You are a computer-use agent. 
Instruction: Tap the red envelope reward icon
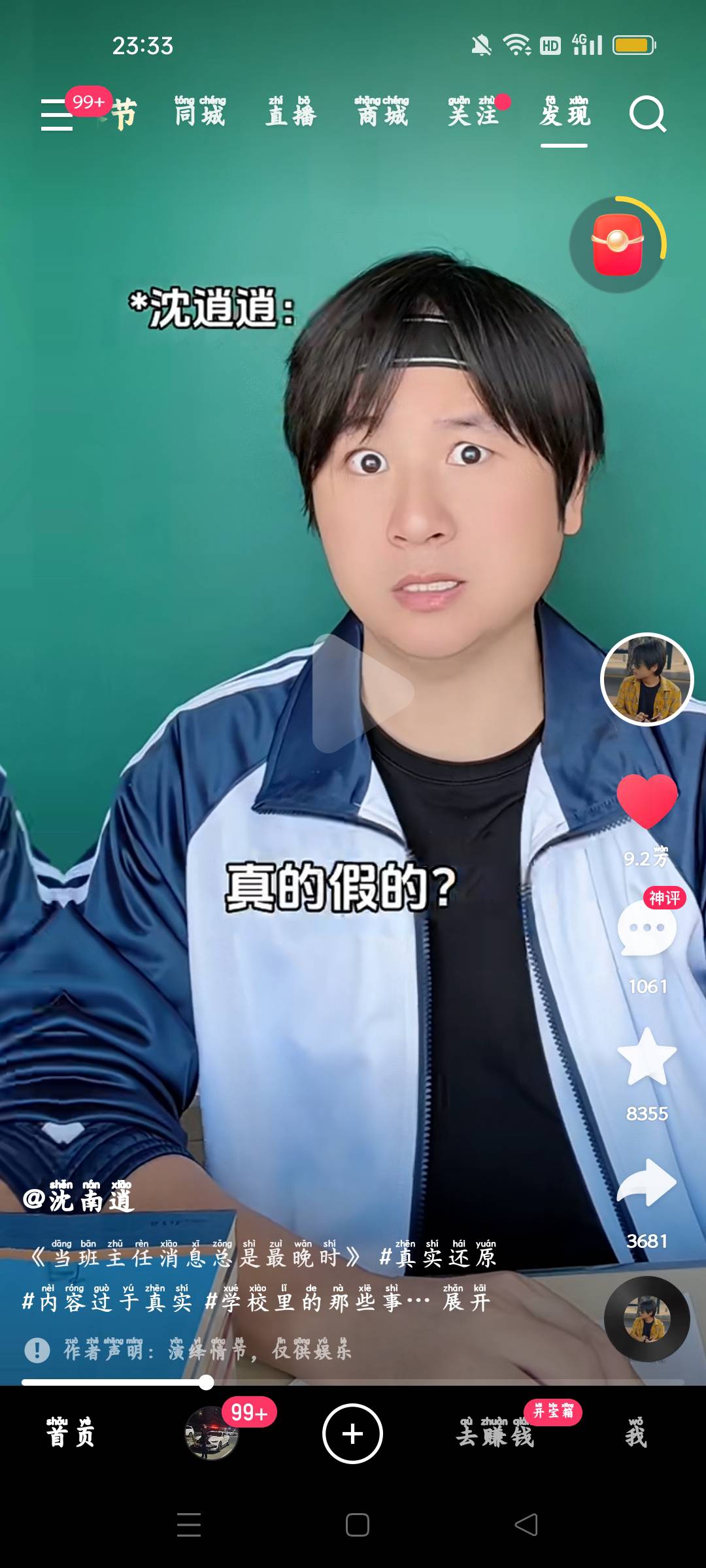point(618,244)
